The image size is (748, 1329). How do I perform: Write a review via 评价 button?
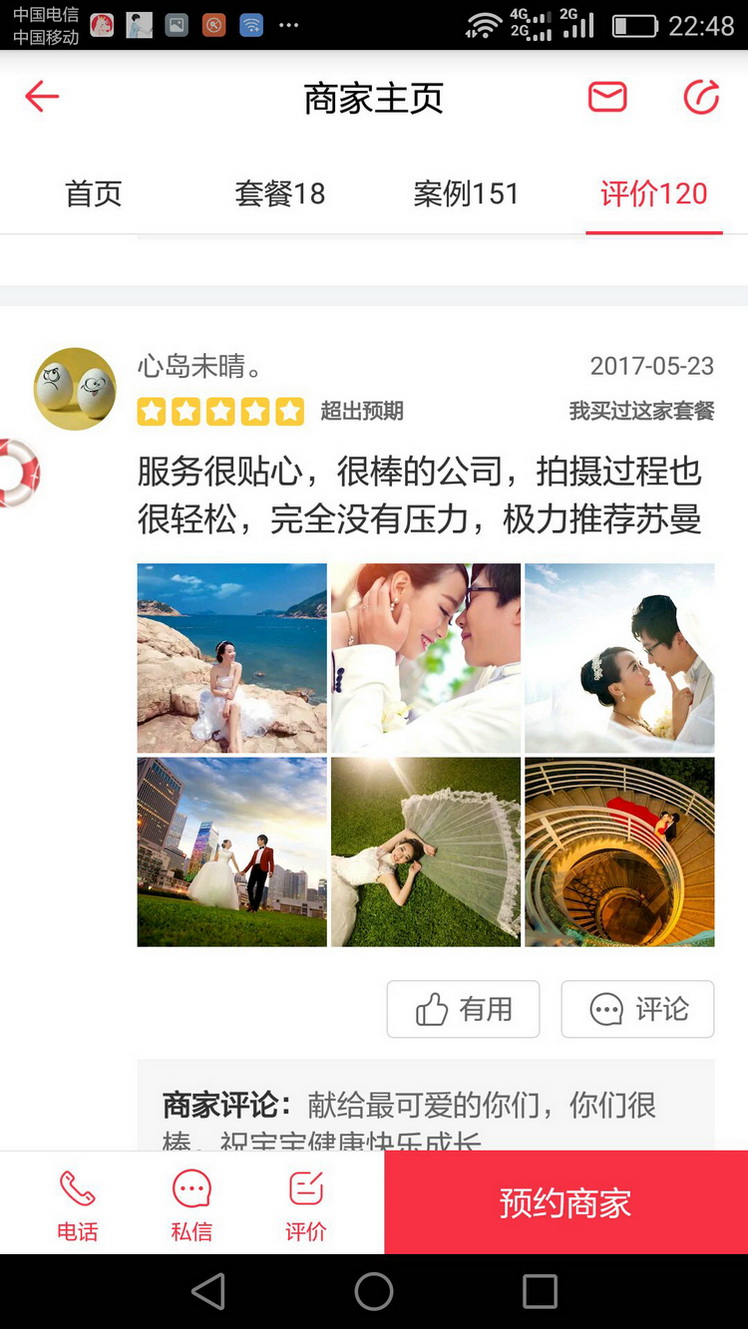point(306,1204)
